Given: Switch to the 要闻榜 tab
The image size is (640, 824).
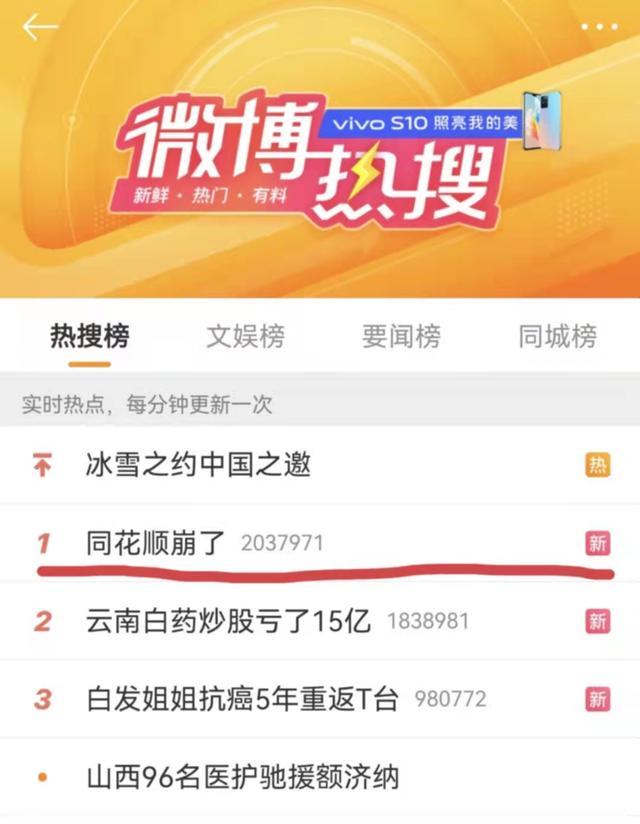Looking at the screenshot, I should [401, 336].
